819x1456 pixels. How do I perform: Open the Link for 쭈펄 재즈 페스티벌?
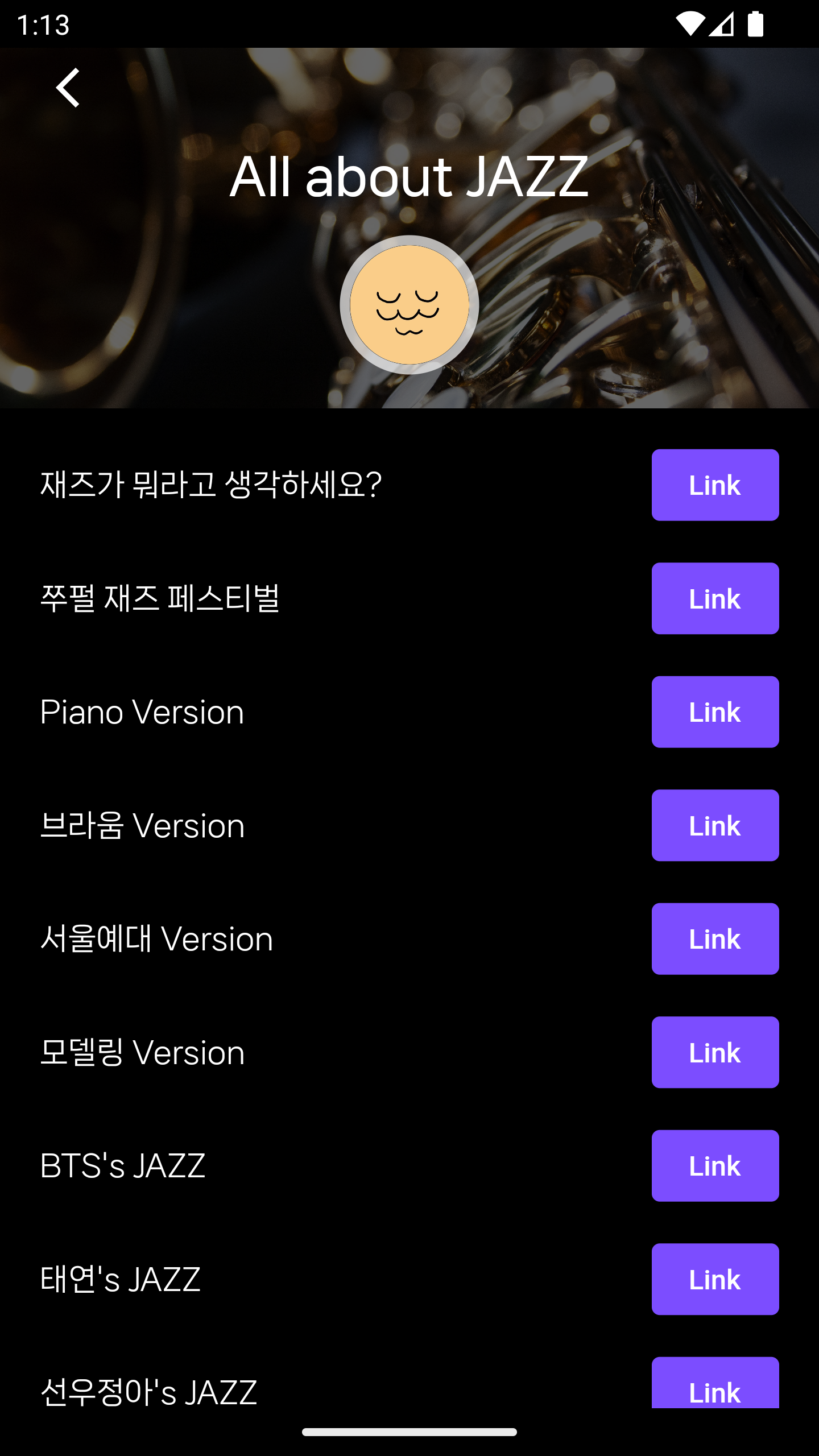tap(715, 598)
